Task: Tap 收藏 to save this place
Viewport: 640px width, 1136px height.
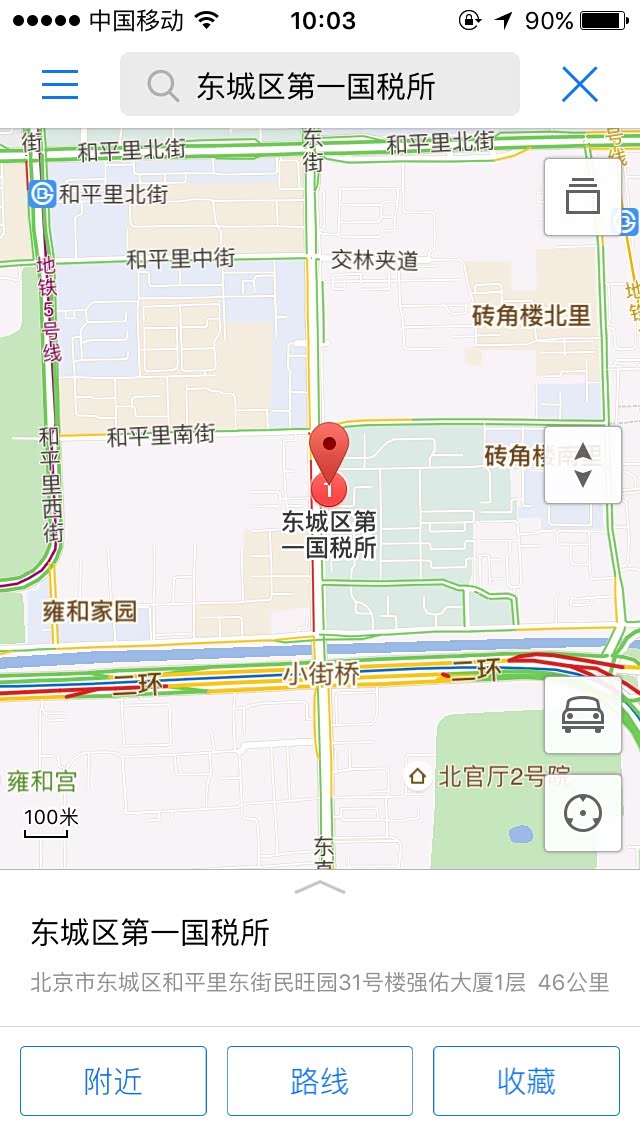Action: tap(526, 1081)
